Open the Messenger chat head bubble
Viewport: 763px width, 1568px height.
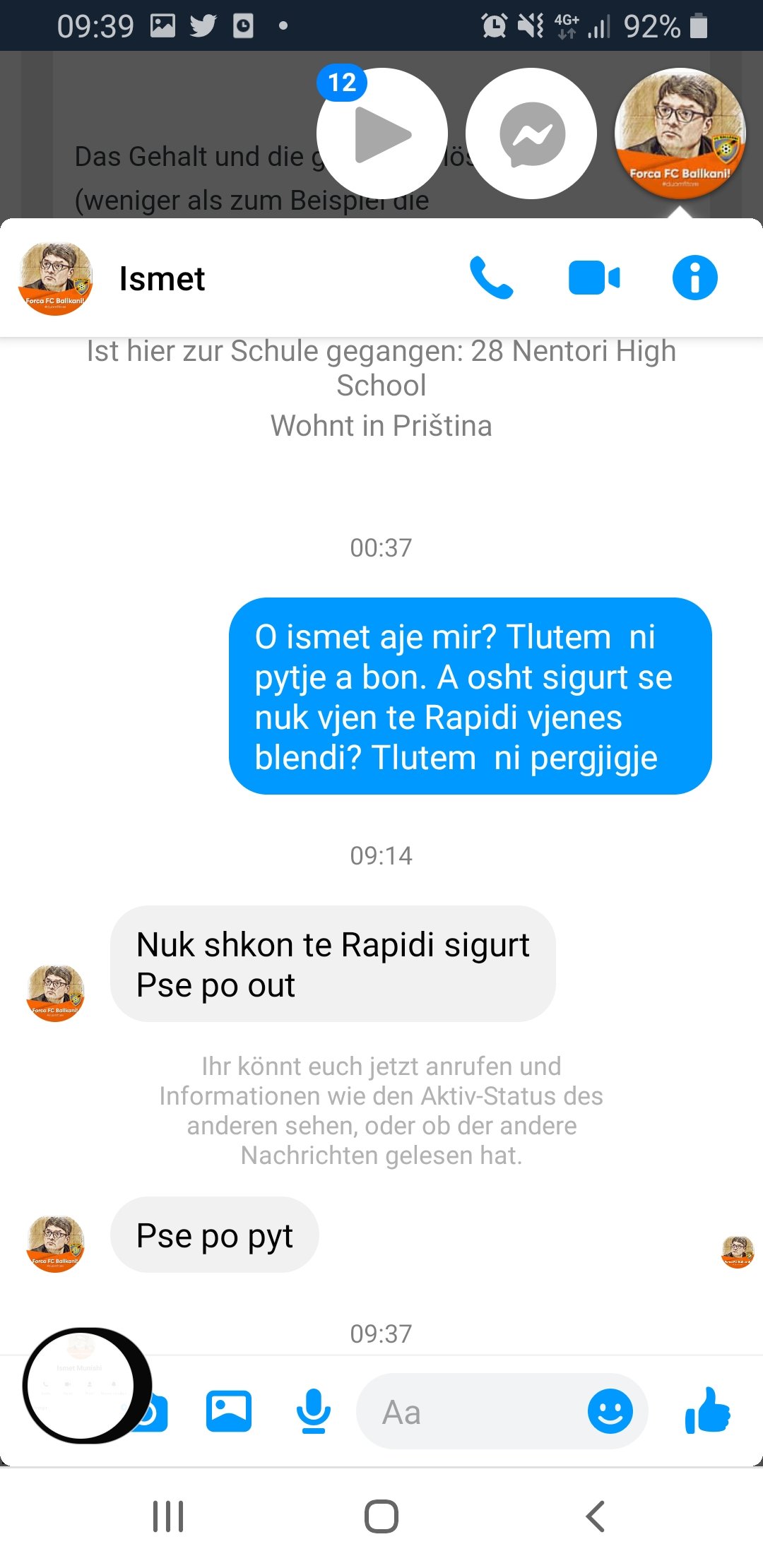[531, 133]
